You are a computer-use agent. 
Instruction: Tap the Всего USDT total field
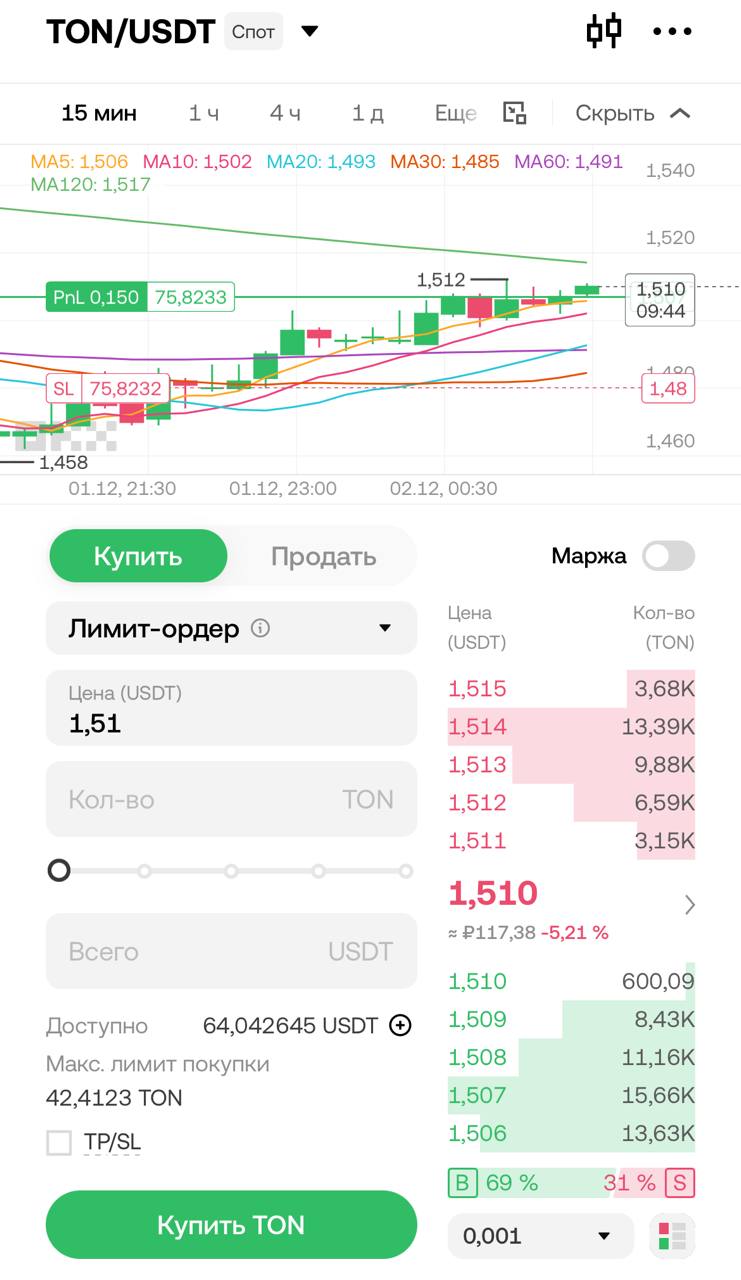click(x=231, y=951)
